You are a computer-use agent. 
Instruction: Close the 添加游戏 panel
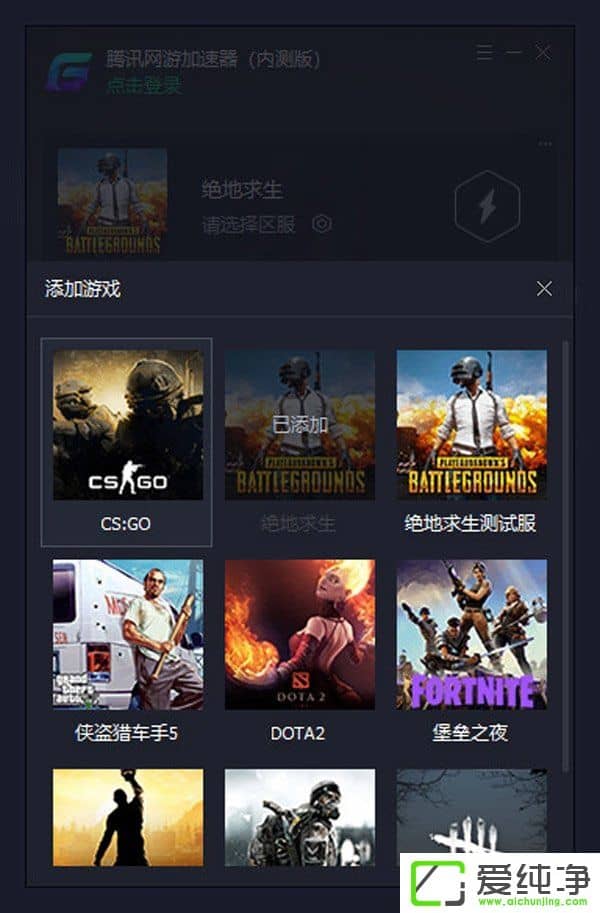pos(544,289)
